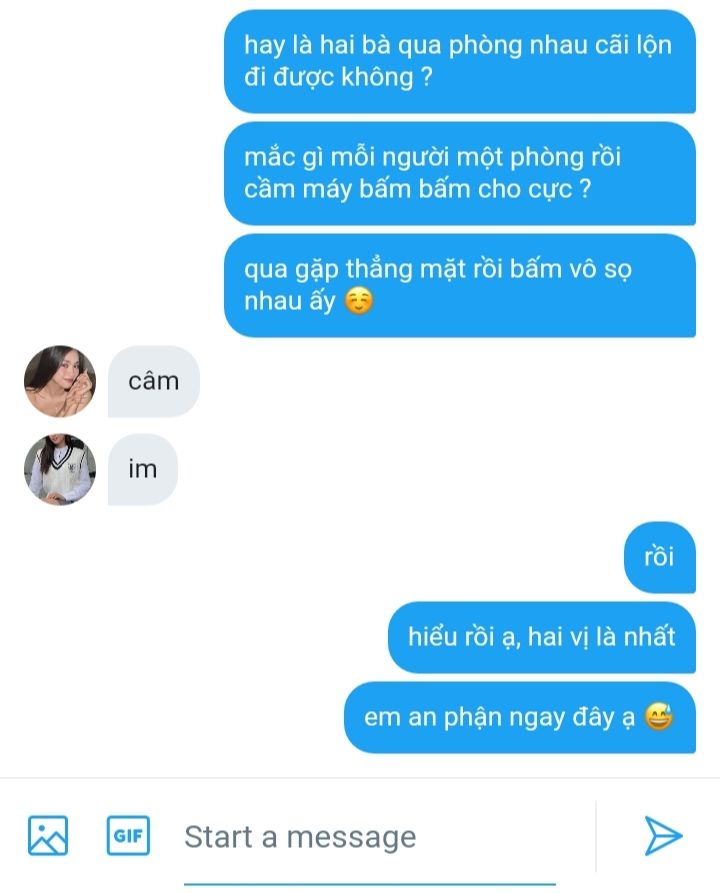Open the profile of the "im" sender
Viewport: 720px width, 893px height.
coord(60,469)
